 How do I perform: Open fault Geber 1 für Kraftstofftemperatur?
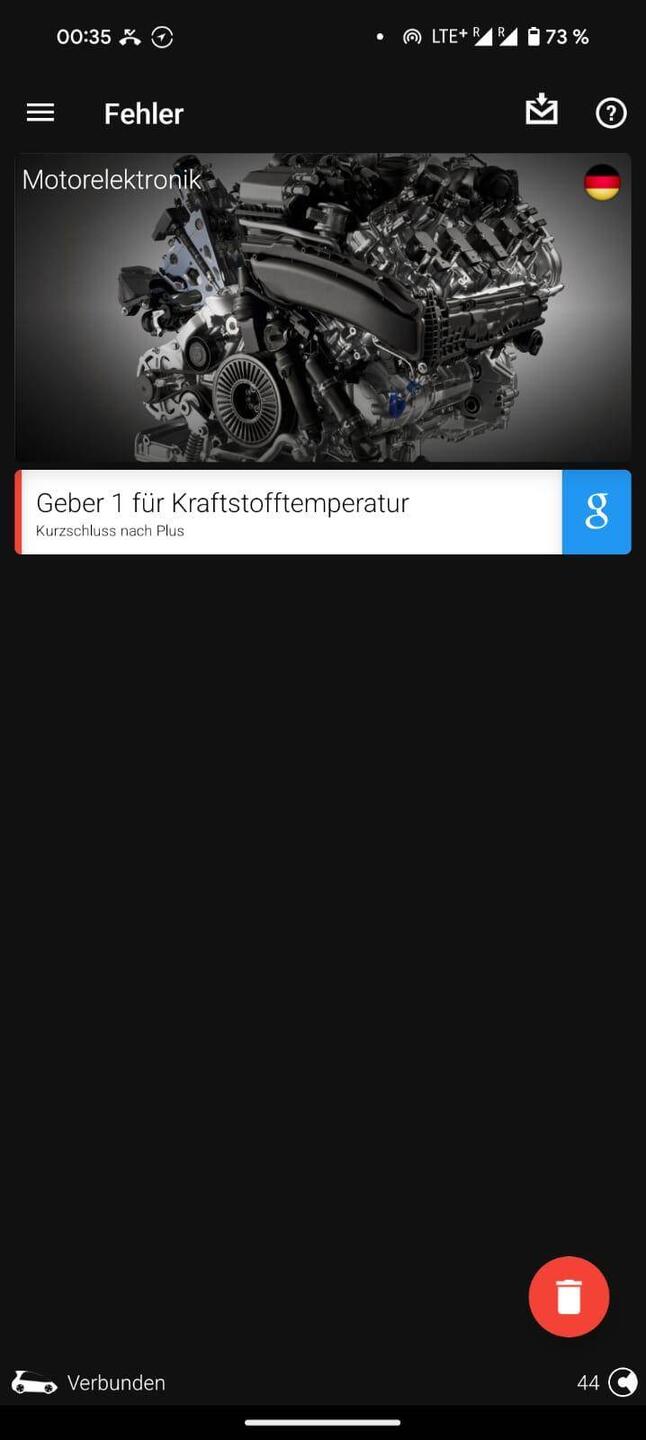(x=290, y=512)
